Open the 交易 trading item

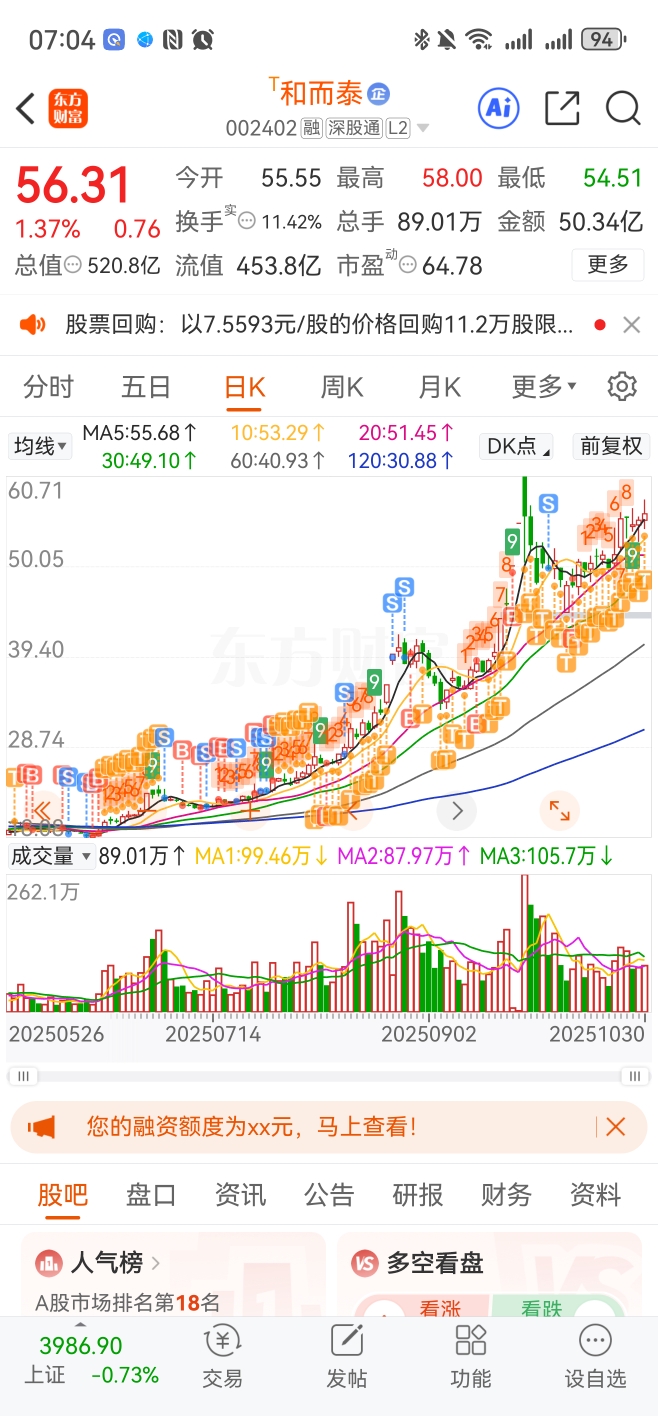tap(222, 1355)
